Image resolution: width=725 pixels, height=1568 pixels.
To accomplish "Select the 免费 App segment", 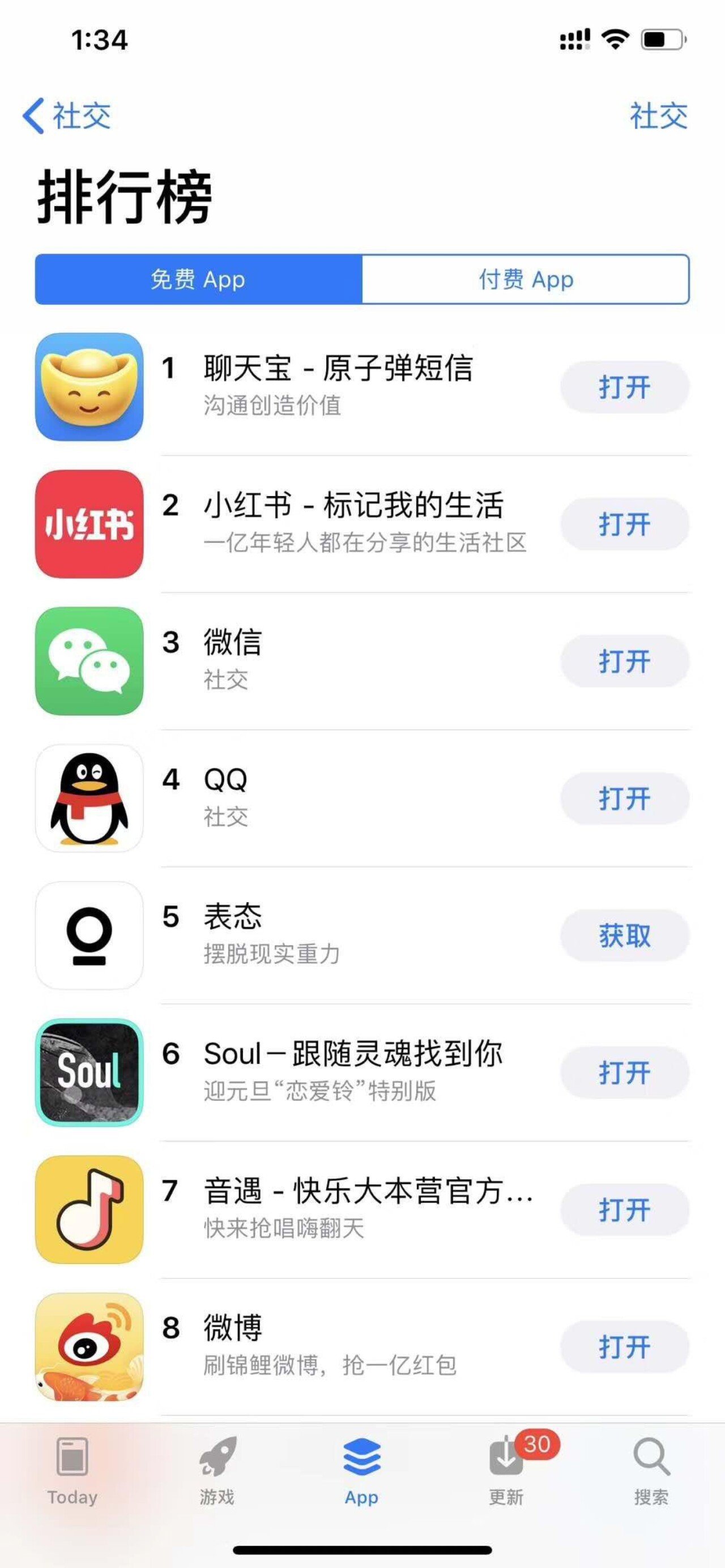I will point(198,279).
